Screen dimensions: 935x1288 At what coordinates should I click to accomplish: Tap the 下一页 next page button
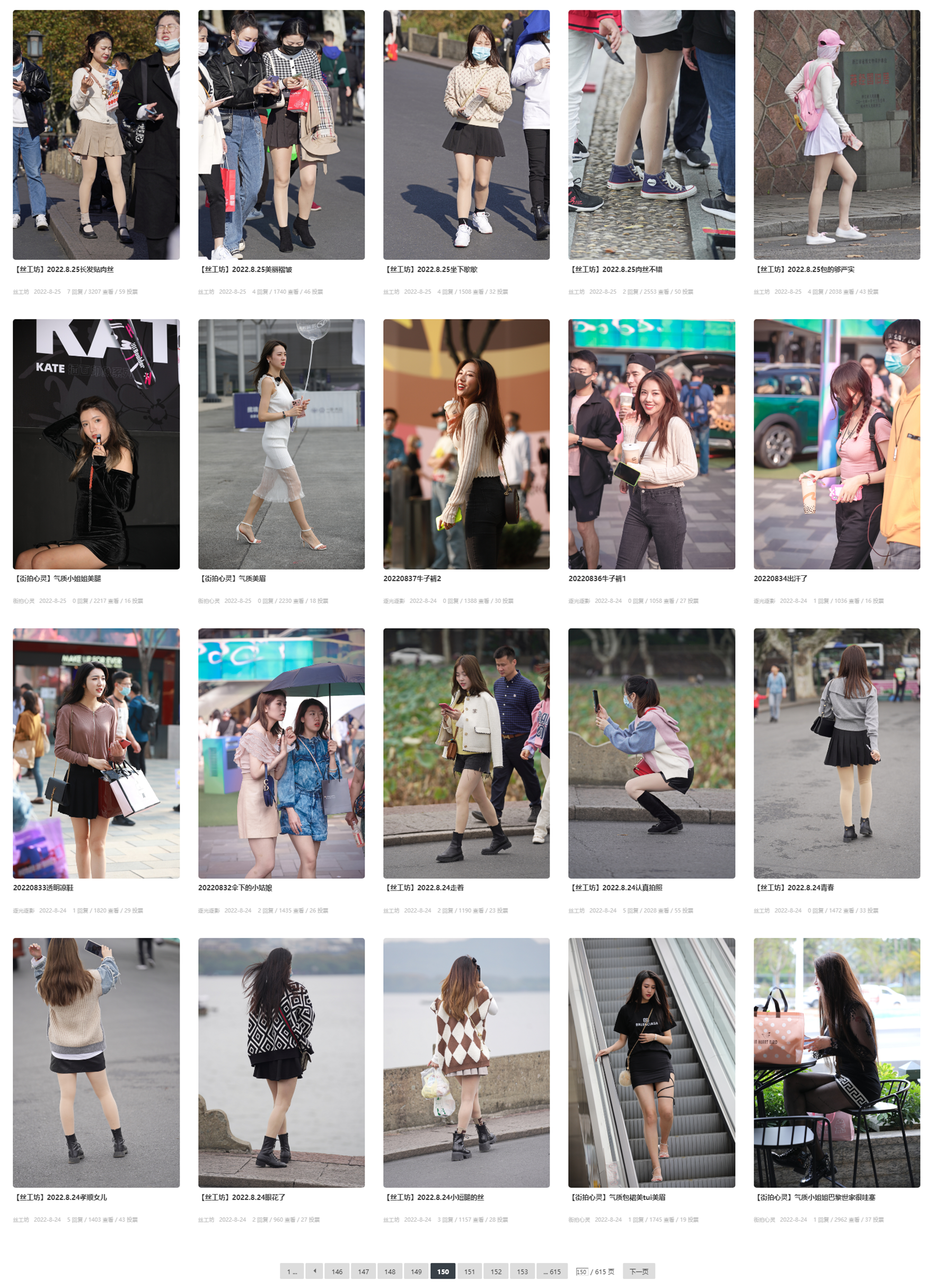(x=638, y=1271)
